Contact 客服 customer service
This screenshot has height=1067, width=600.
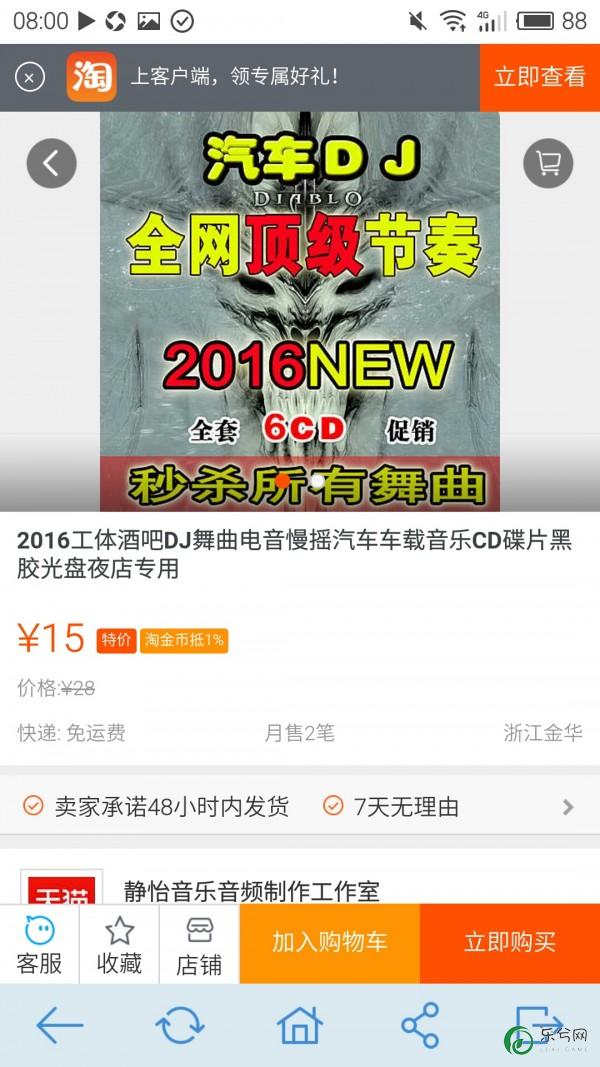(x=39, y=944)
